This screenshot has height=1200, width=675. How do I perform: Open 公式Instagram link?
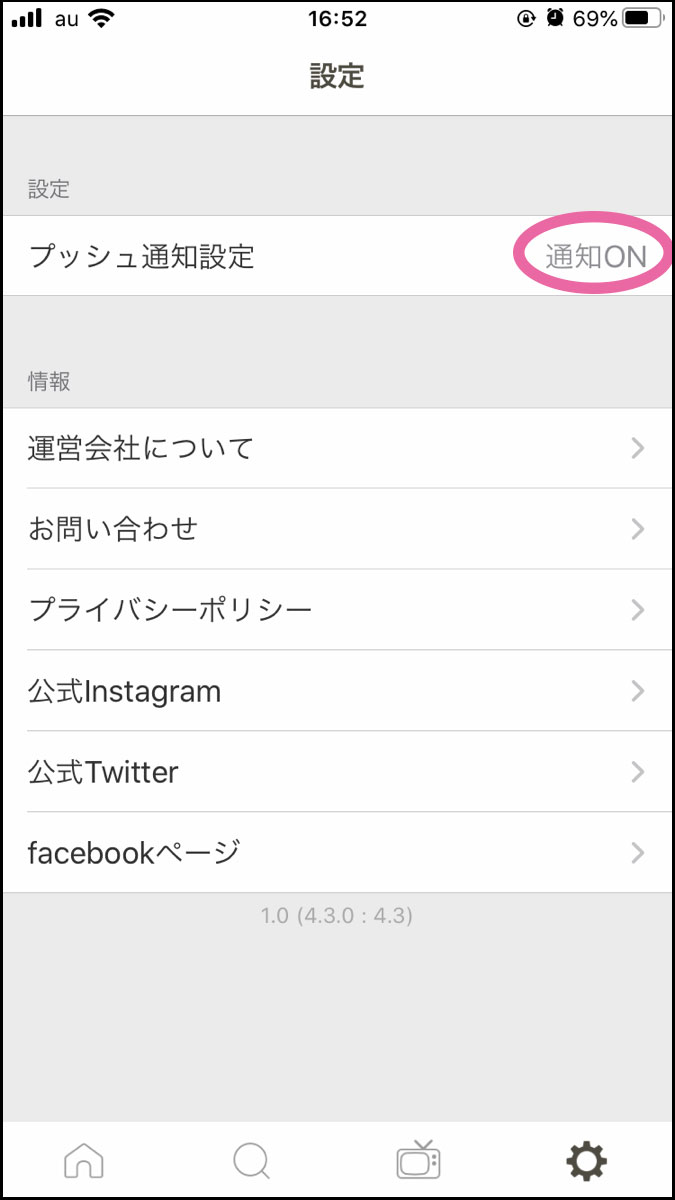click(337, 691)
